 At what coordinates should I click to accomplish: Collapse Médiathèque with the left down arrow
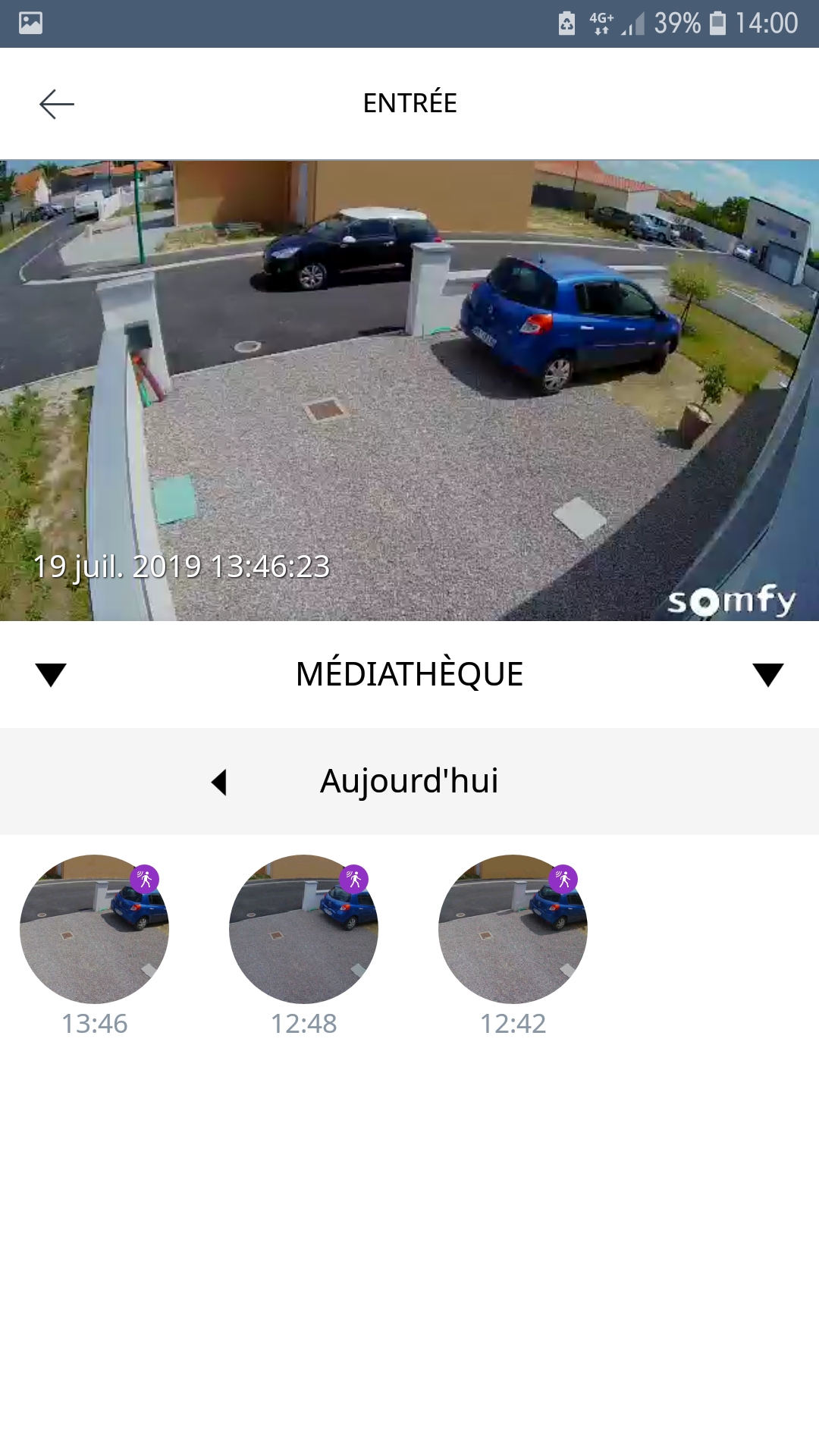(x=51, y=674)
